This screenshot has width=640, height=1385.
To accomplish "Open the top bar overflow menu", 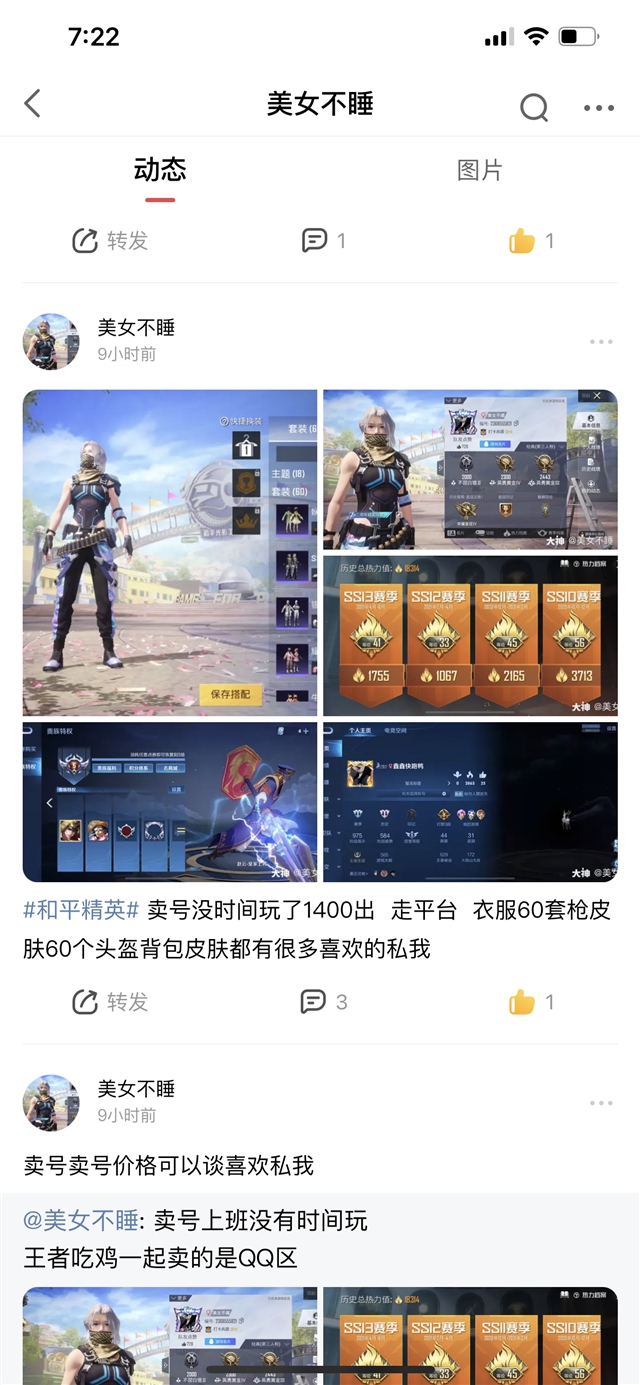I will 599,107.
